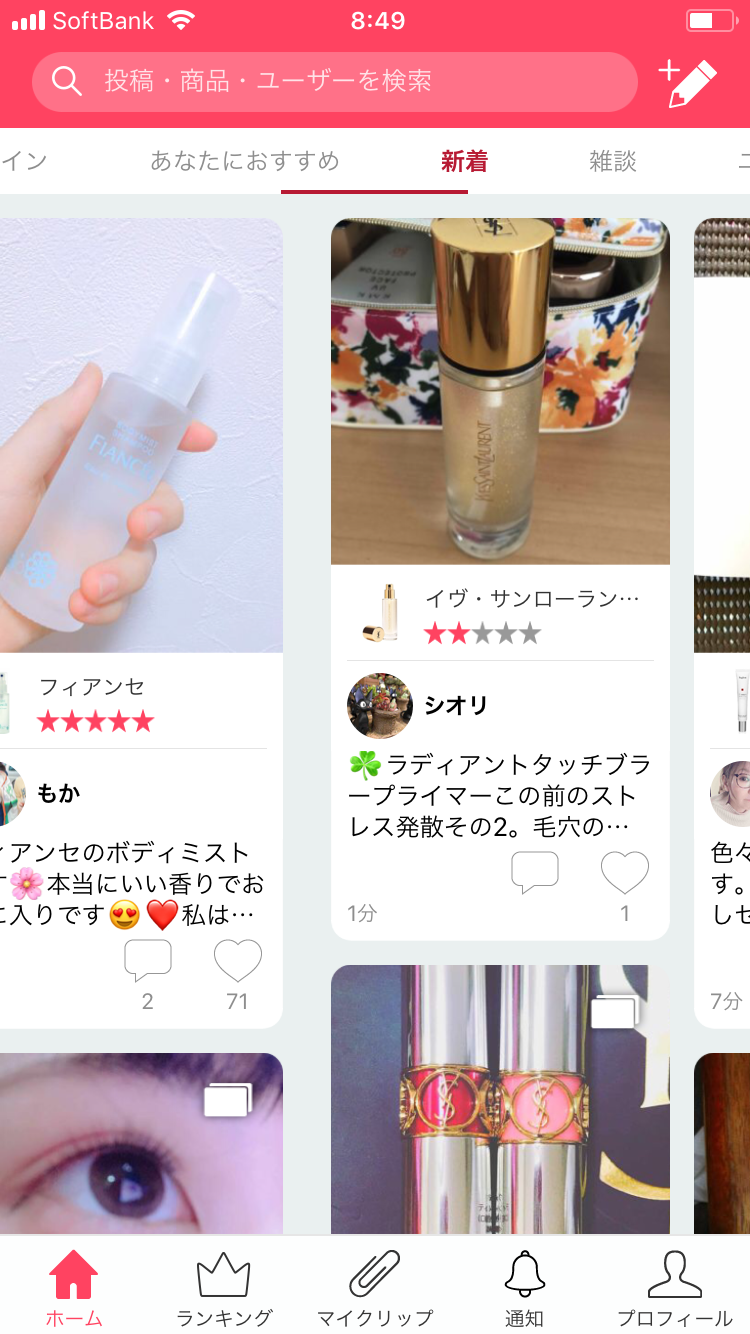Select the 新着 tab

(464, 161)
